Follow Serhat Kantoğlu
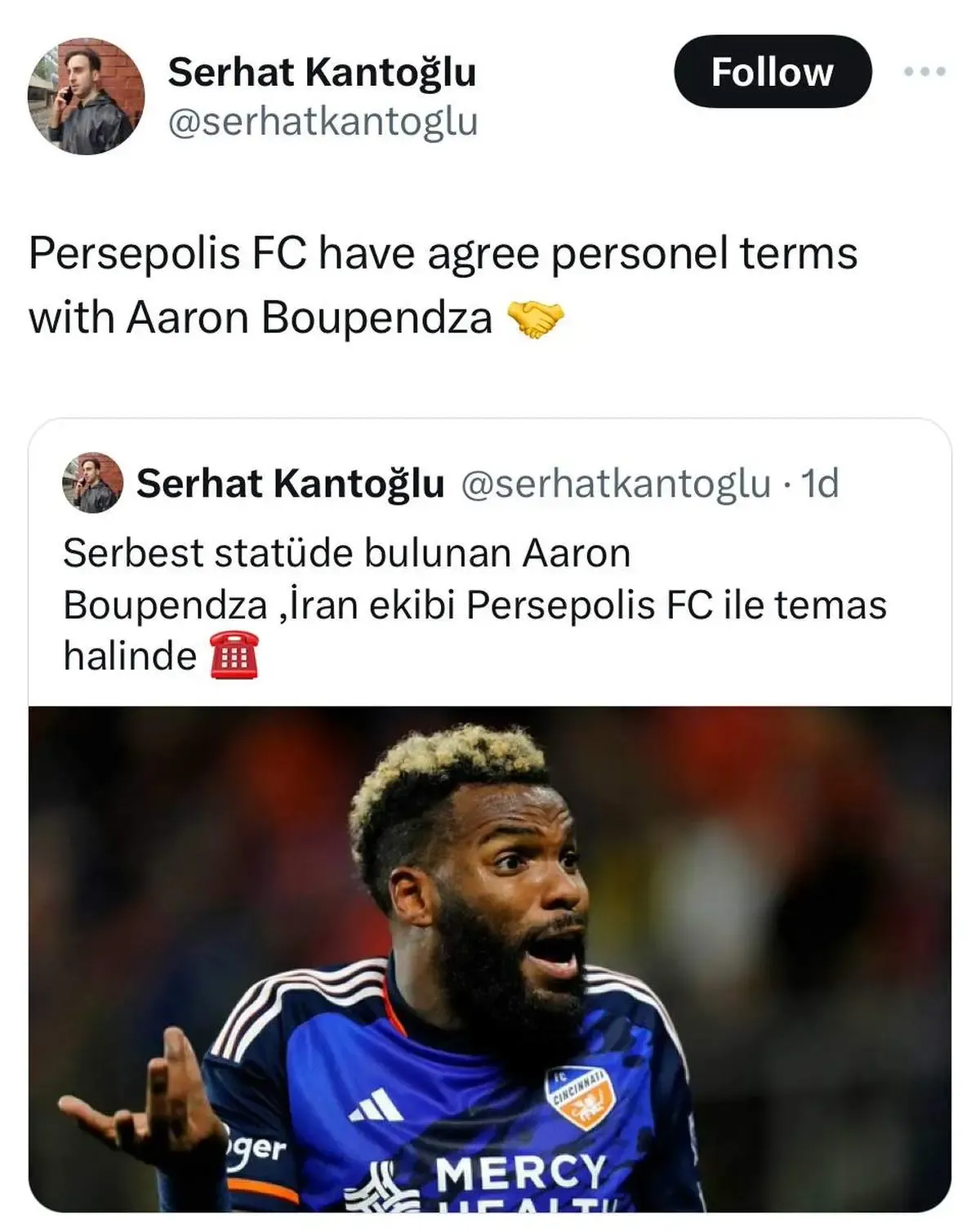 point(772,72)
